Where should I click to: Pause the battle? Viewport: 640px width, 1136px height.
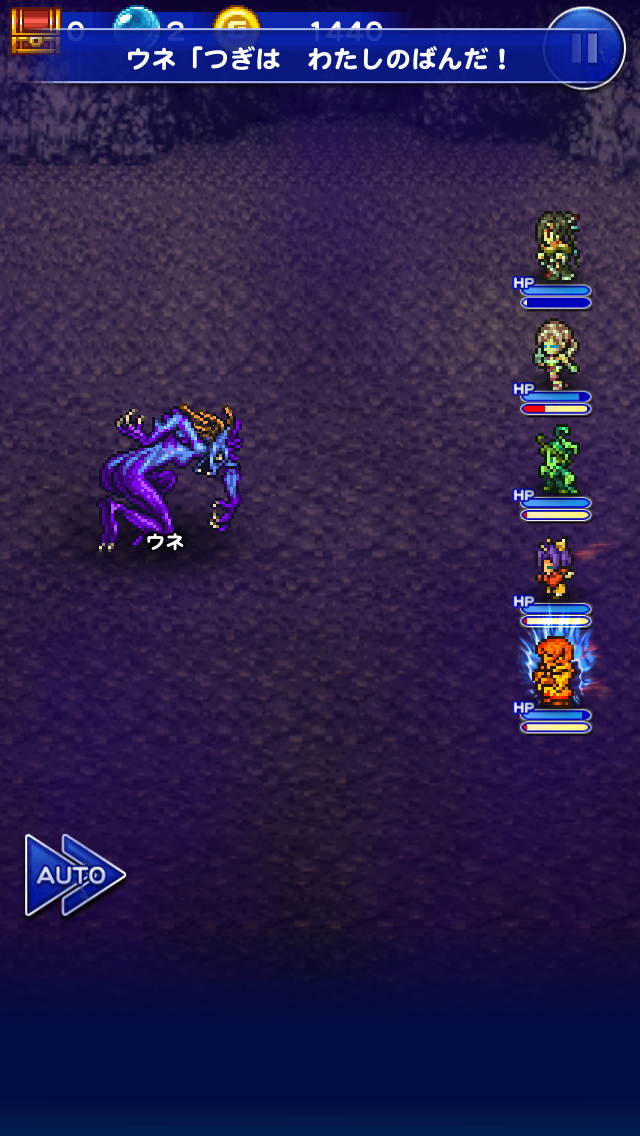click(x=585, y=47)
